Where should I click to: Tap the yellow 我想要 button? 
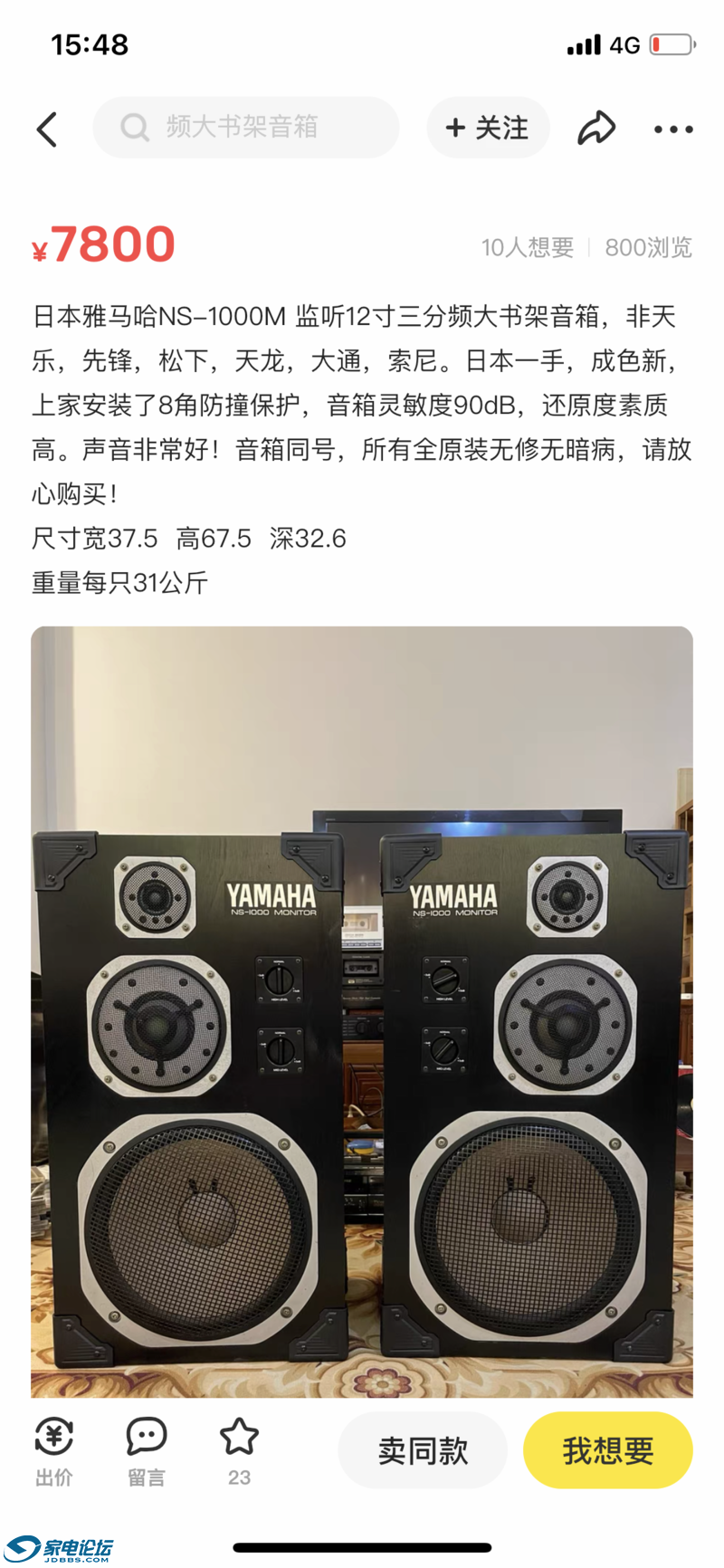[607, 1450]
